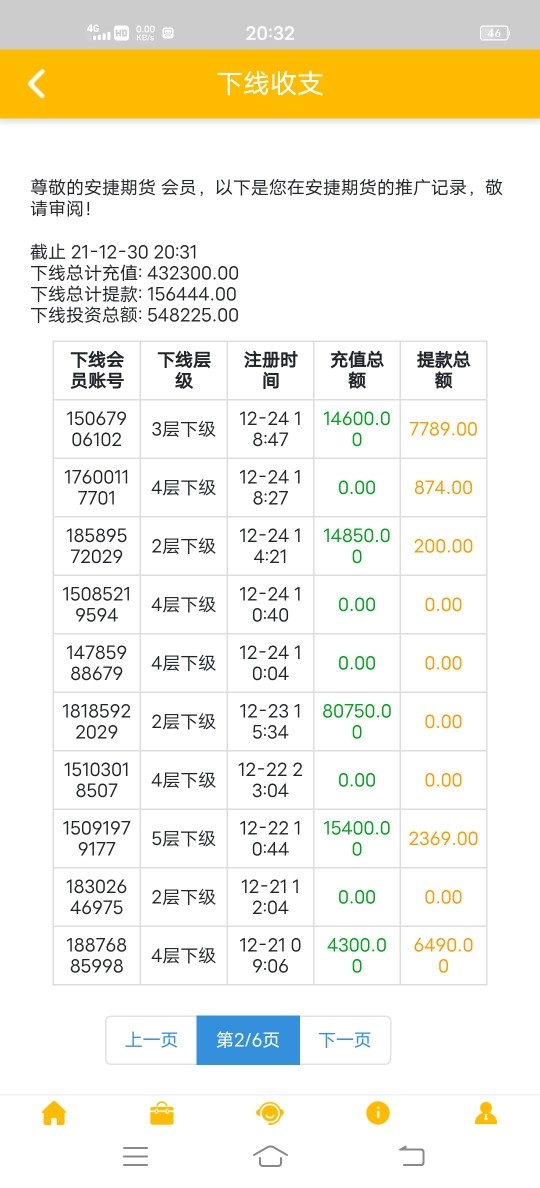
Task: Open the briefcase tab in bottom bar
Action: (162, 1113)
